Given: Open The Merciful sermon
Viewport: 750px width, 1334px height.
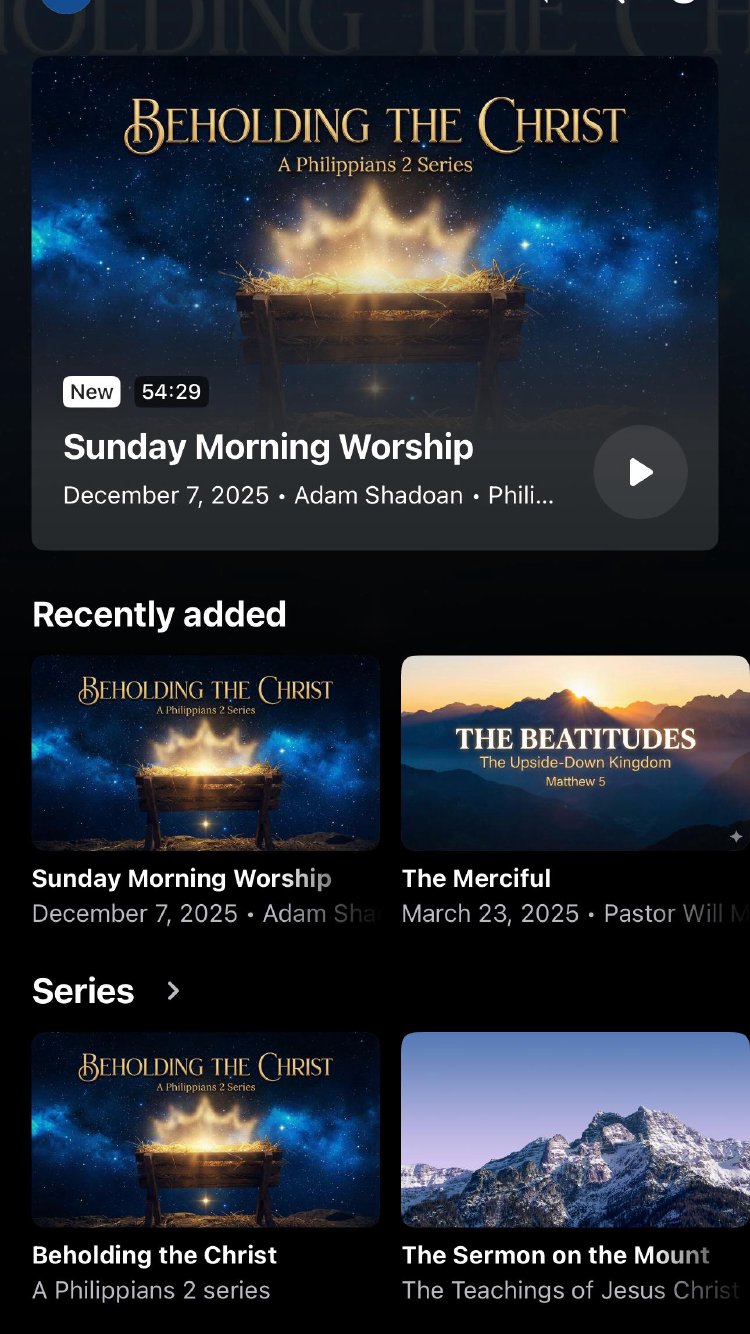Looking at the screenshot, I should (575, 753).
